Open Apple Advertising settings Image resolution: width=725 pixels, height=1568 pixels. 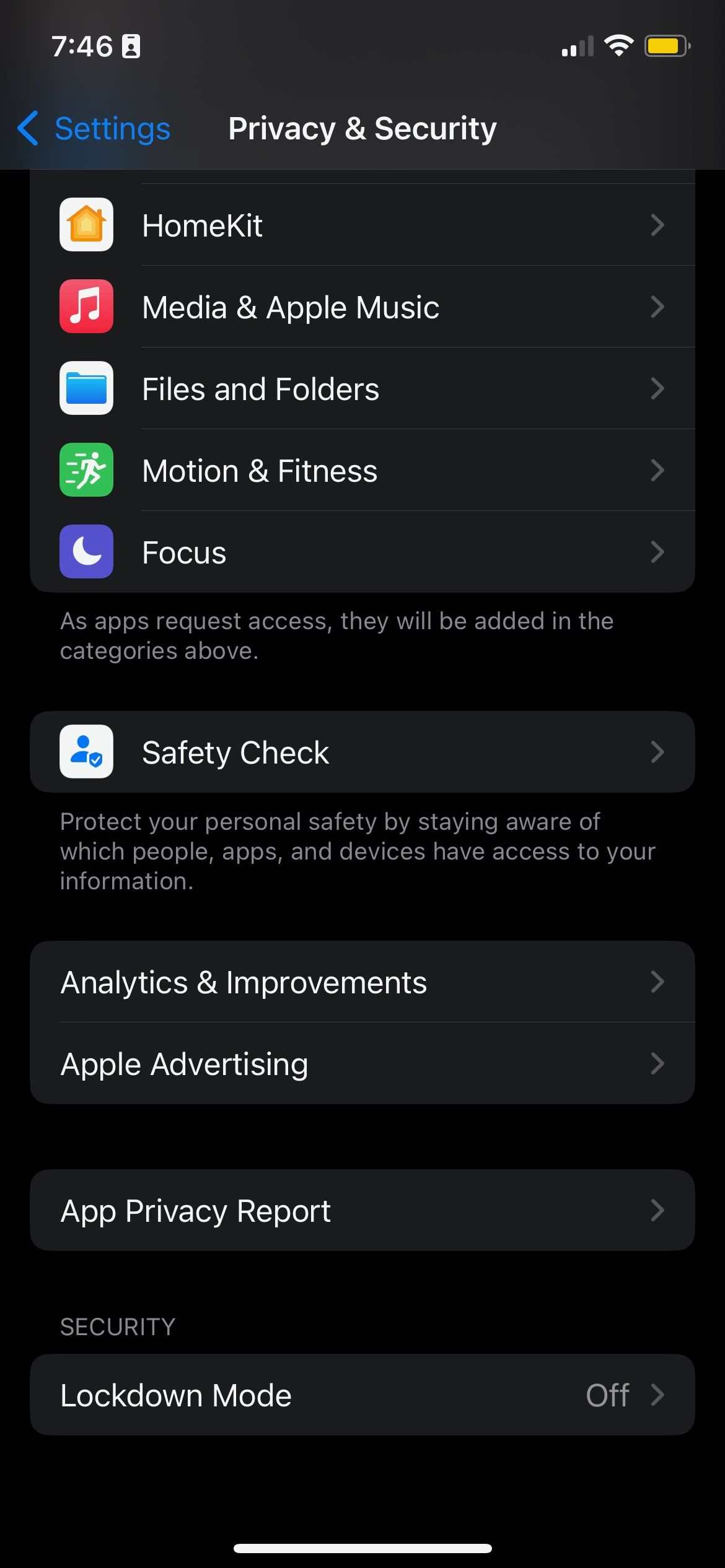pos(362,1064)
